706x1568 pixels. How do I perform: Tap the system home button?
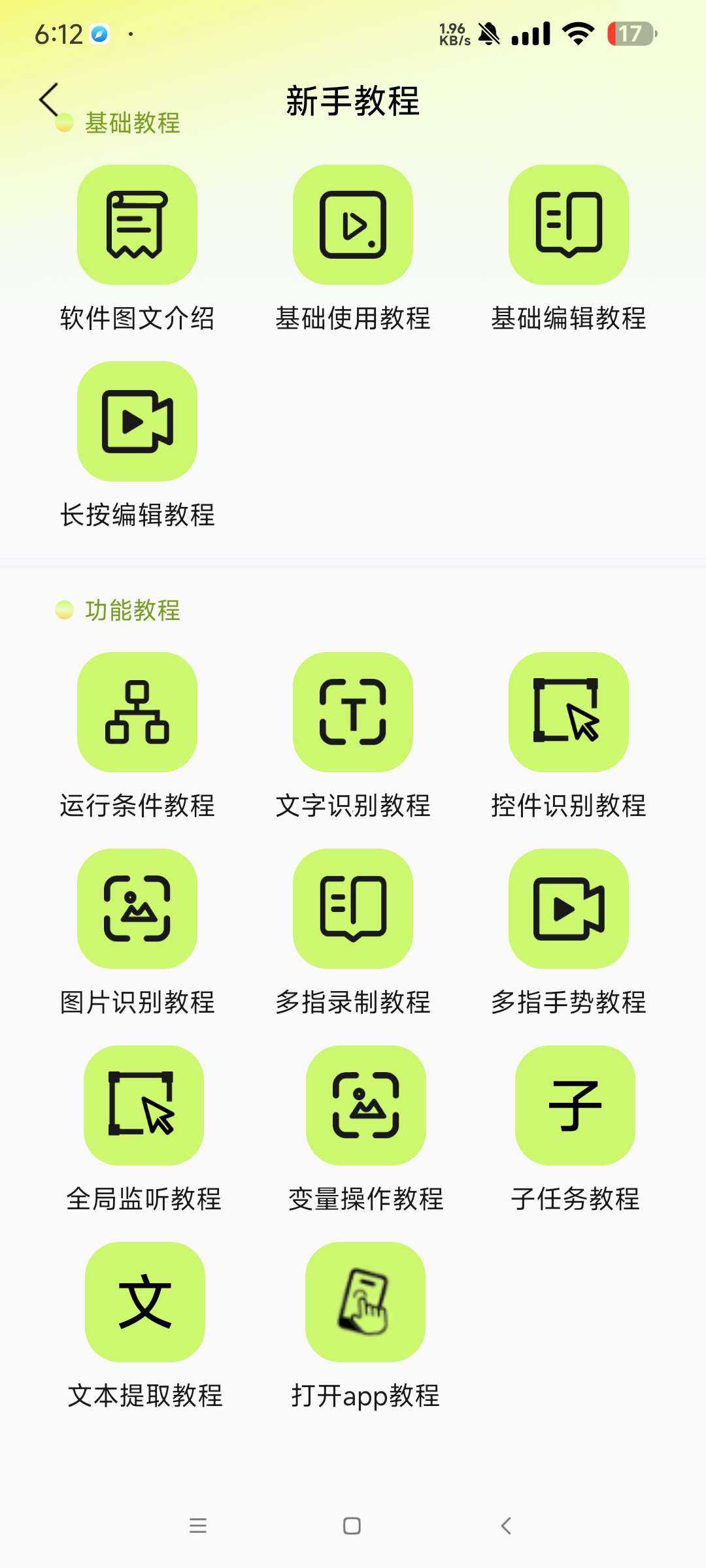pos(352,1526)
